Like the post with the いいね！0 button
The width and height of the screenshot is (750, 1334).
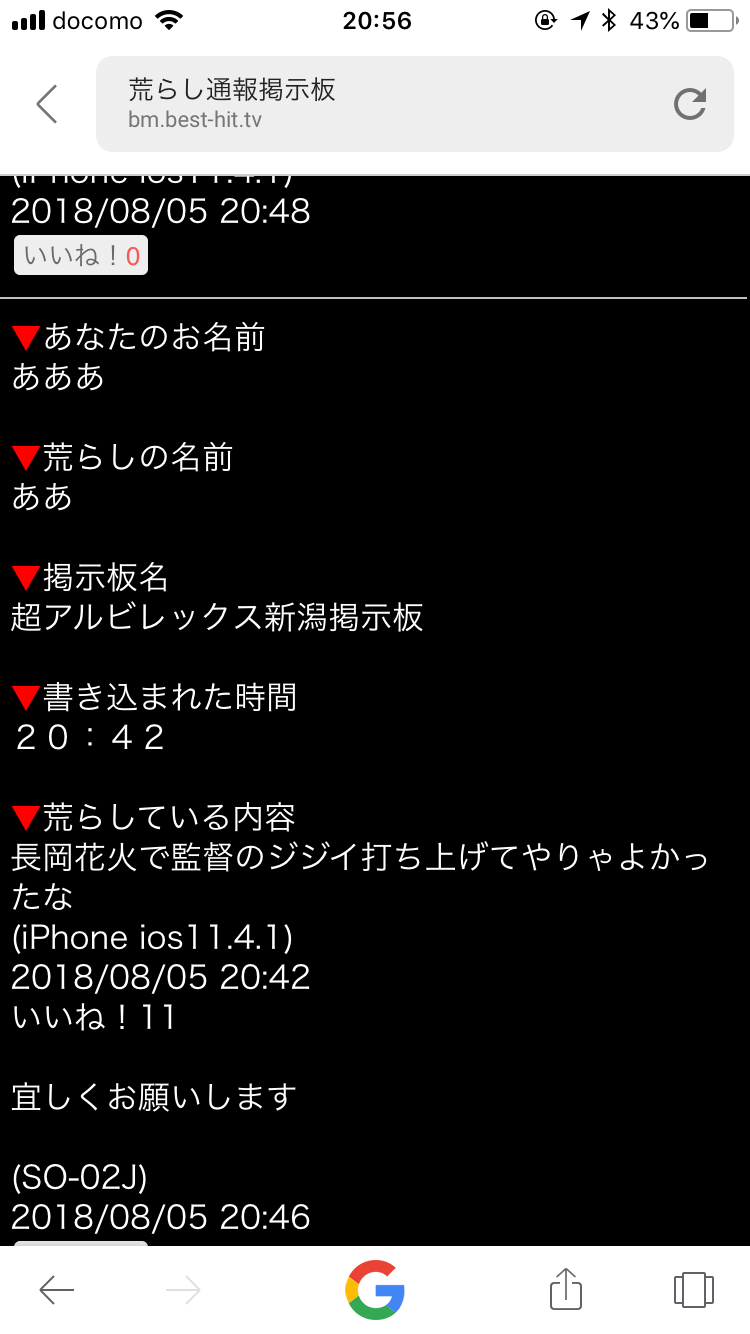coord(81,256)
